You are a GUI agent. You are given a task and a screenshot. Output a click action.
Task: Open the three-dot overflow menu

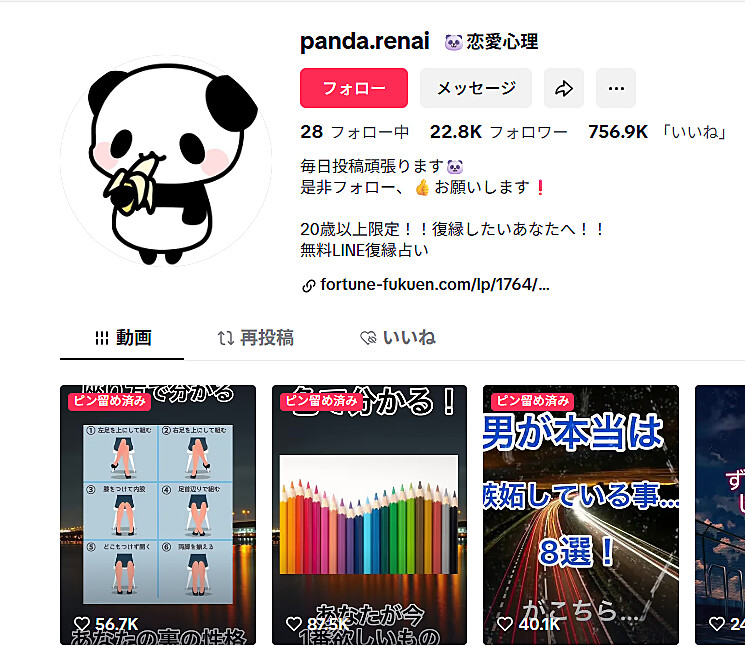pyautogui.click(x=616, y=88)
